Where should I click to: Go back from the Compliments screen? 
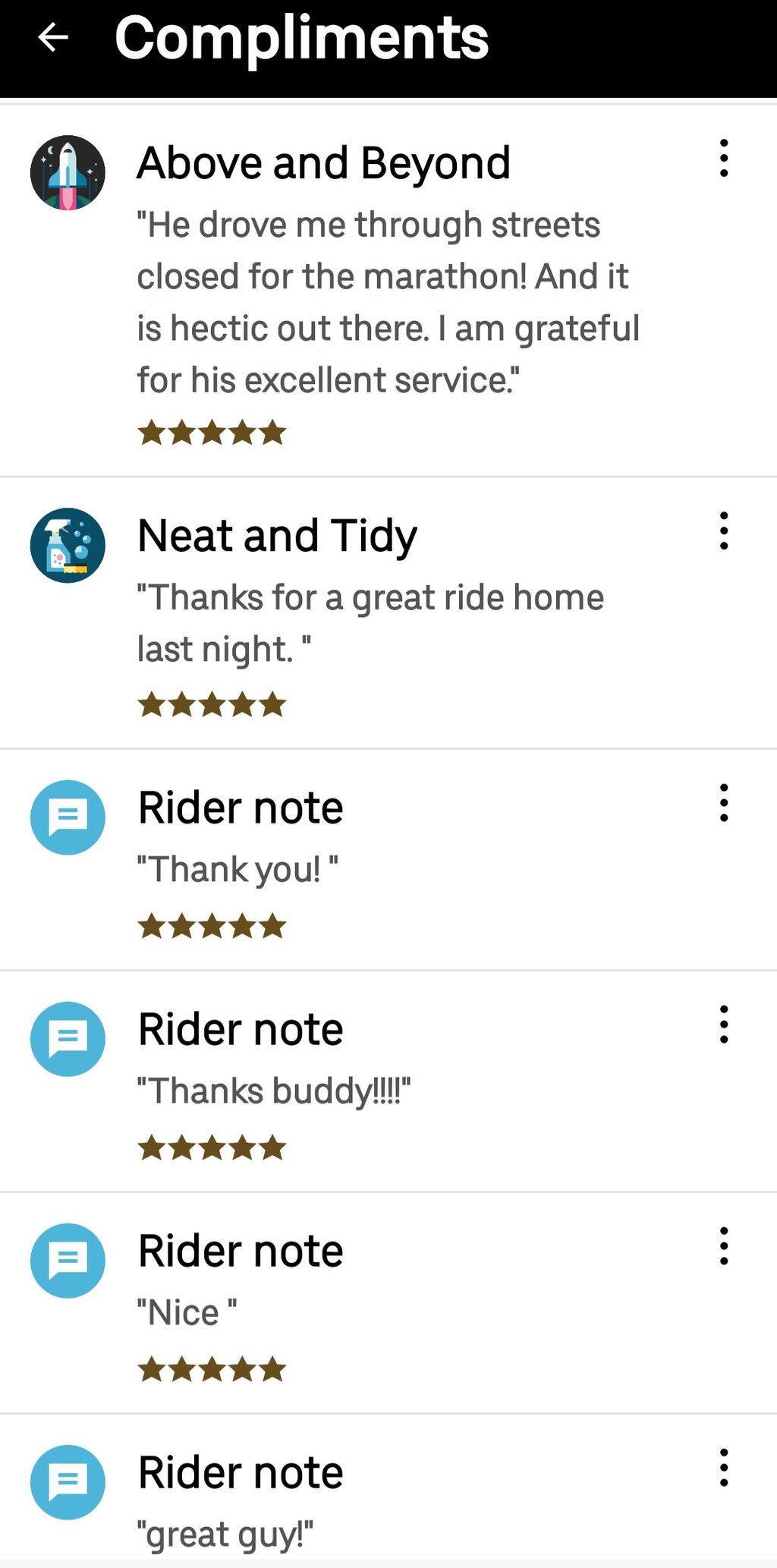[x=53, y=37]
